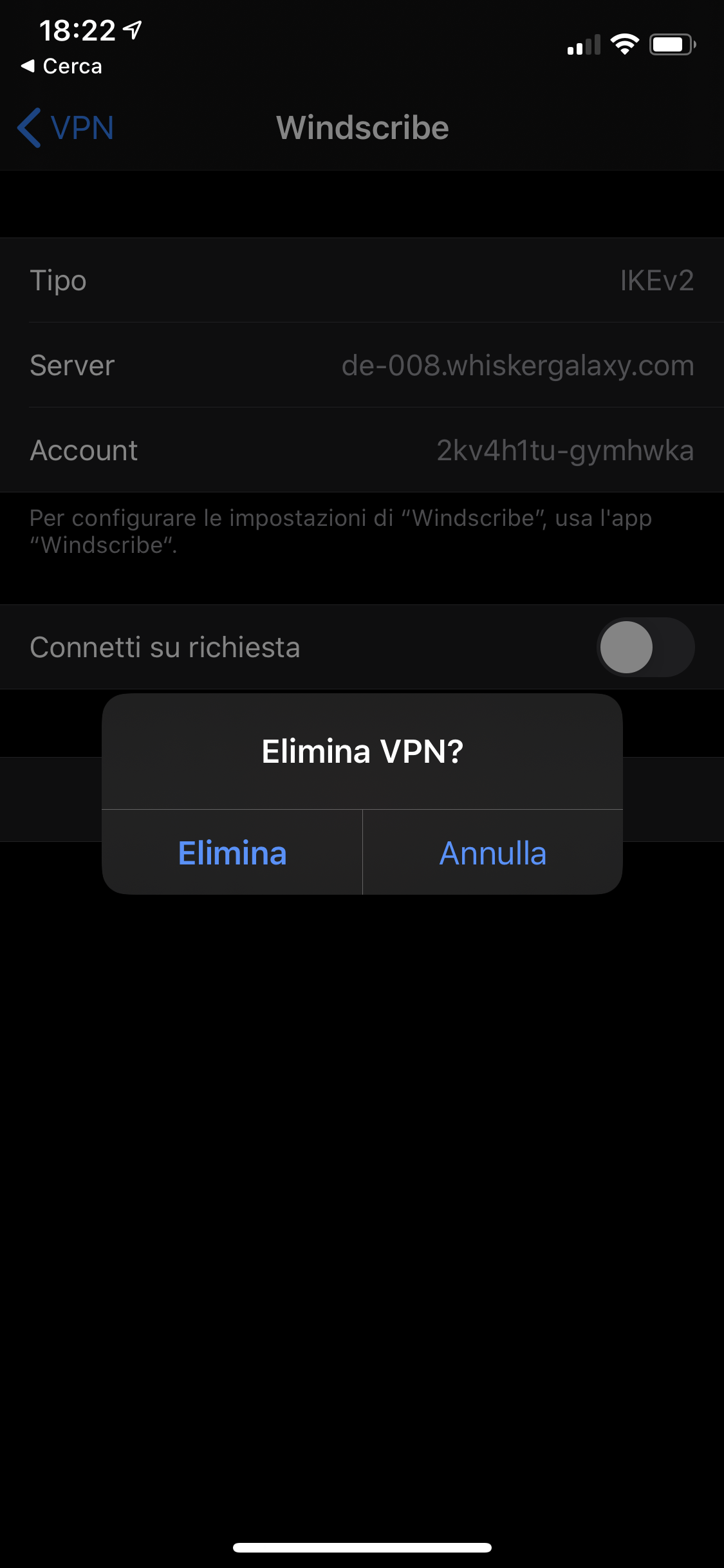Cancel the dialog with Annulla
The height and width of the screenshot is (1568, 724).
492,853
